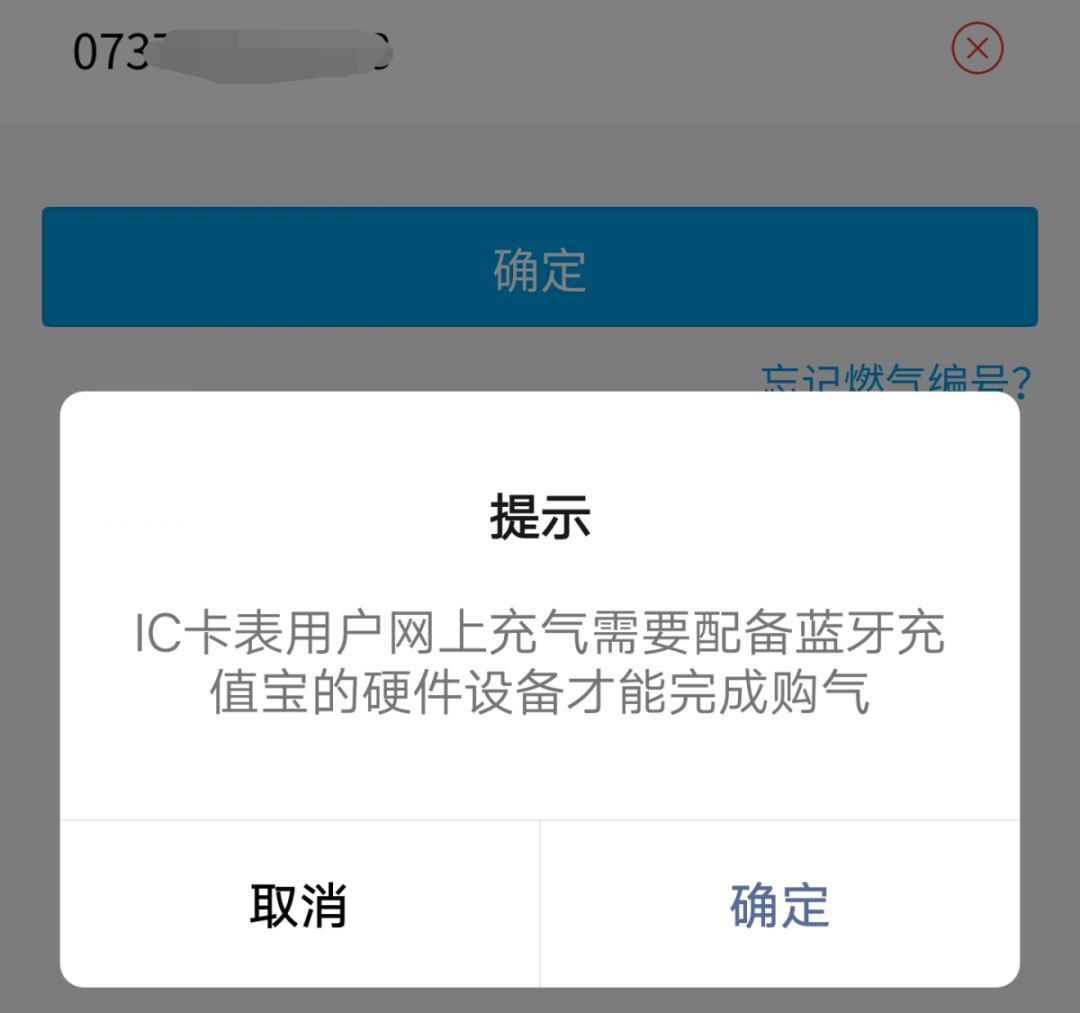Clear the gas number with the red X

click(x=977, y=49)
